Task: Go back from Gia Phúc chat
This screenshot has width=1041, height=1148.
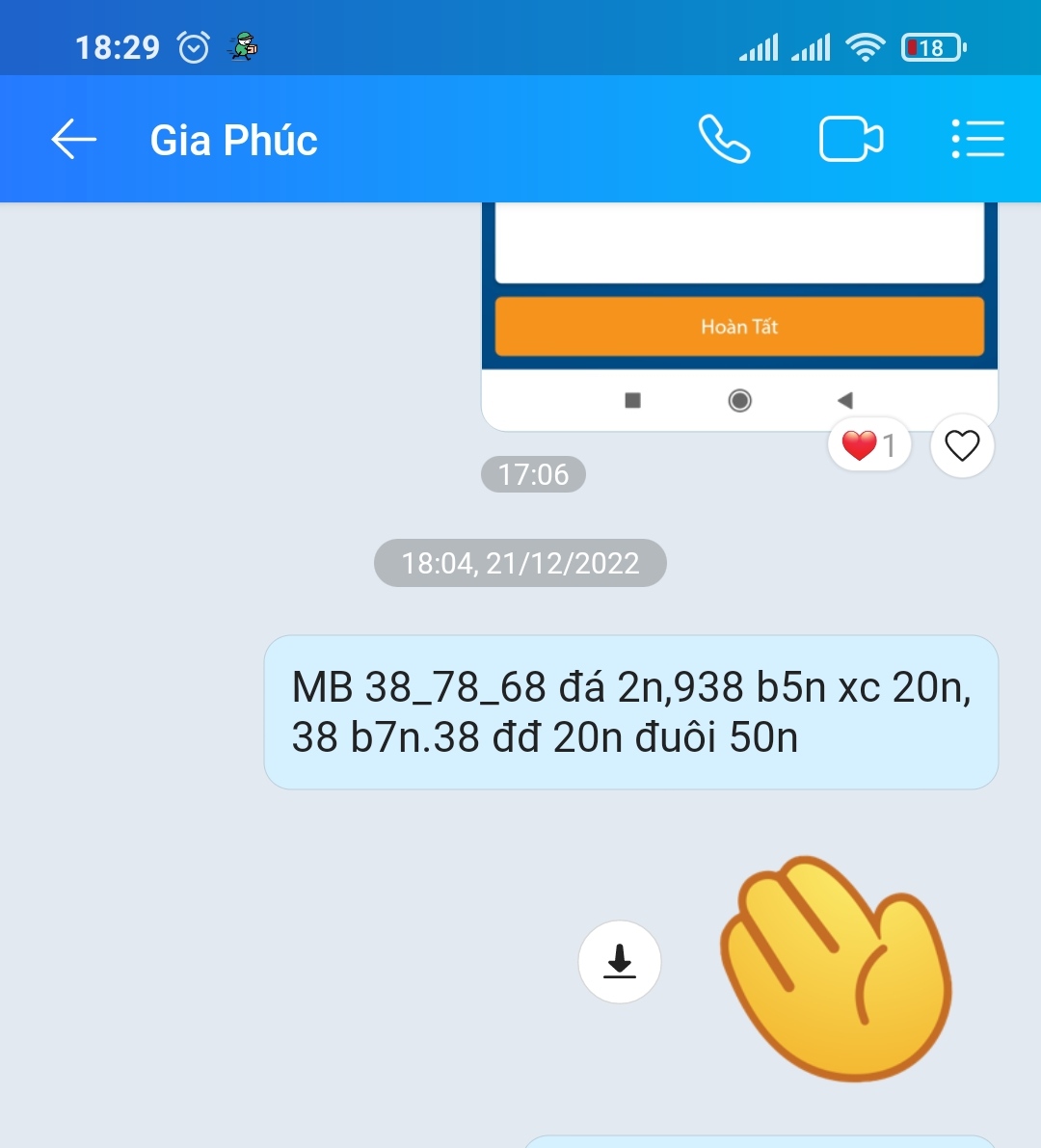Action: pyautogui.click(x=74, y=140)
